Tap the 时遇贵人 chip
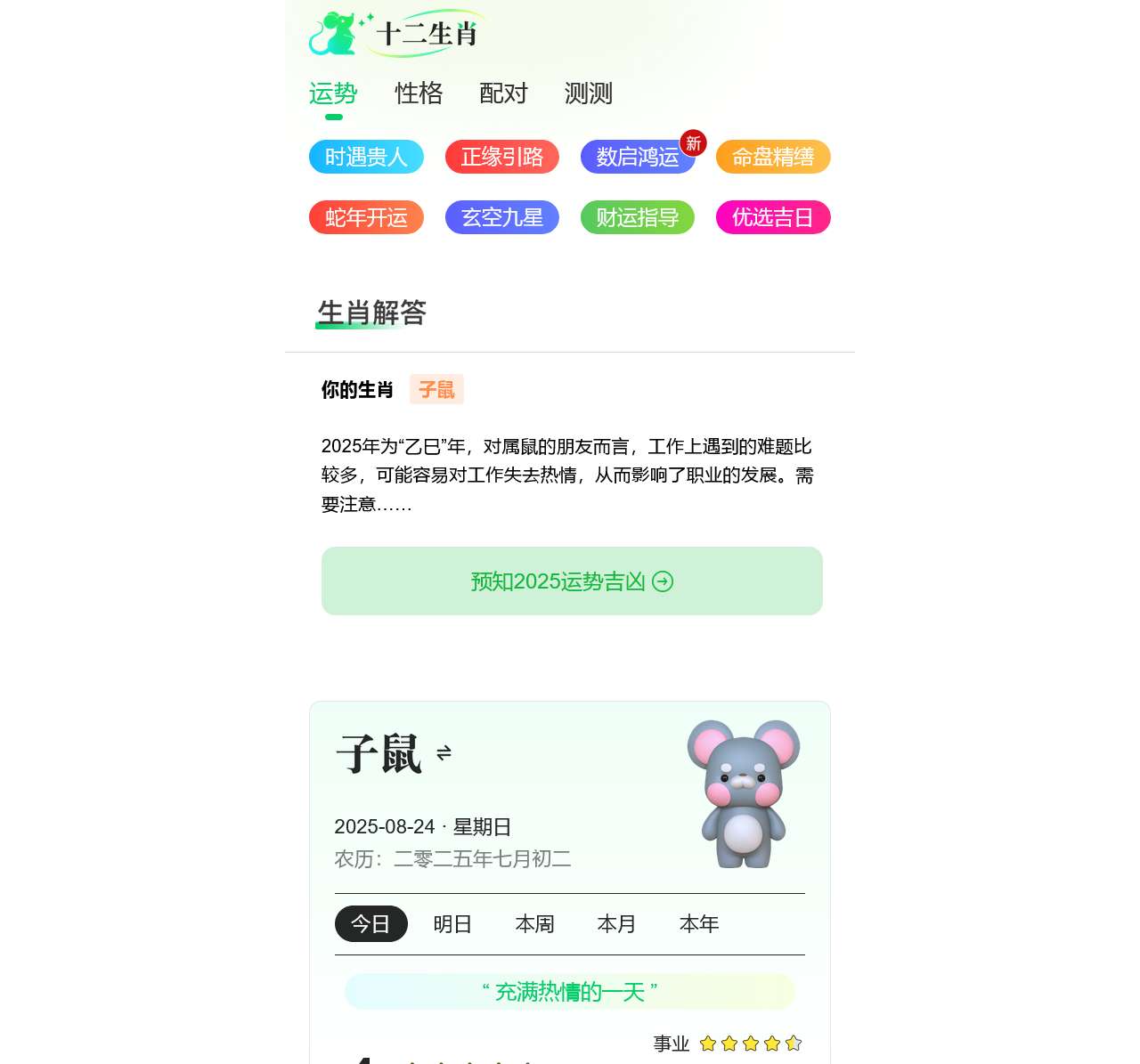This screenshot has width=1140, height=1064. click(x=366, y=157)
